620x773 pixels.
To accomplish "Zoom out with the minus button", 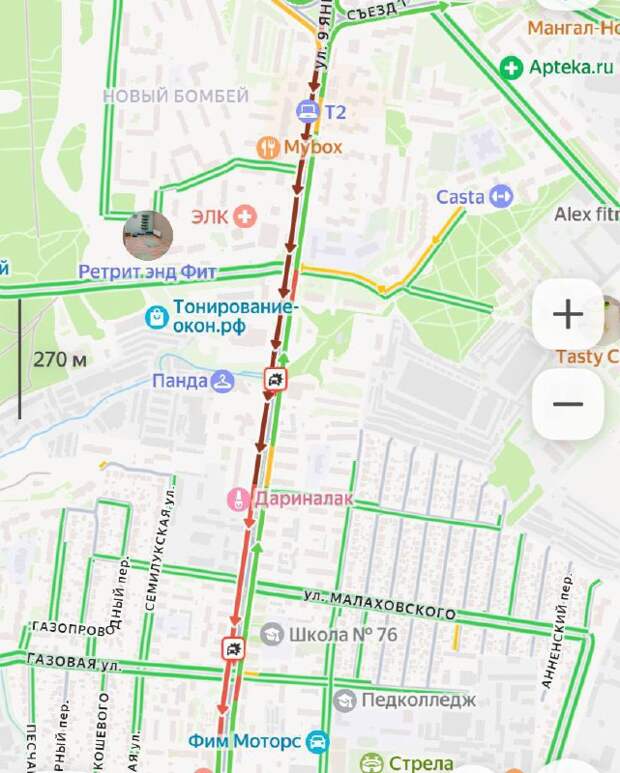I will tap(567, 404).
